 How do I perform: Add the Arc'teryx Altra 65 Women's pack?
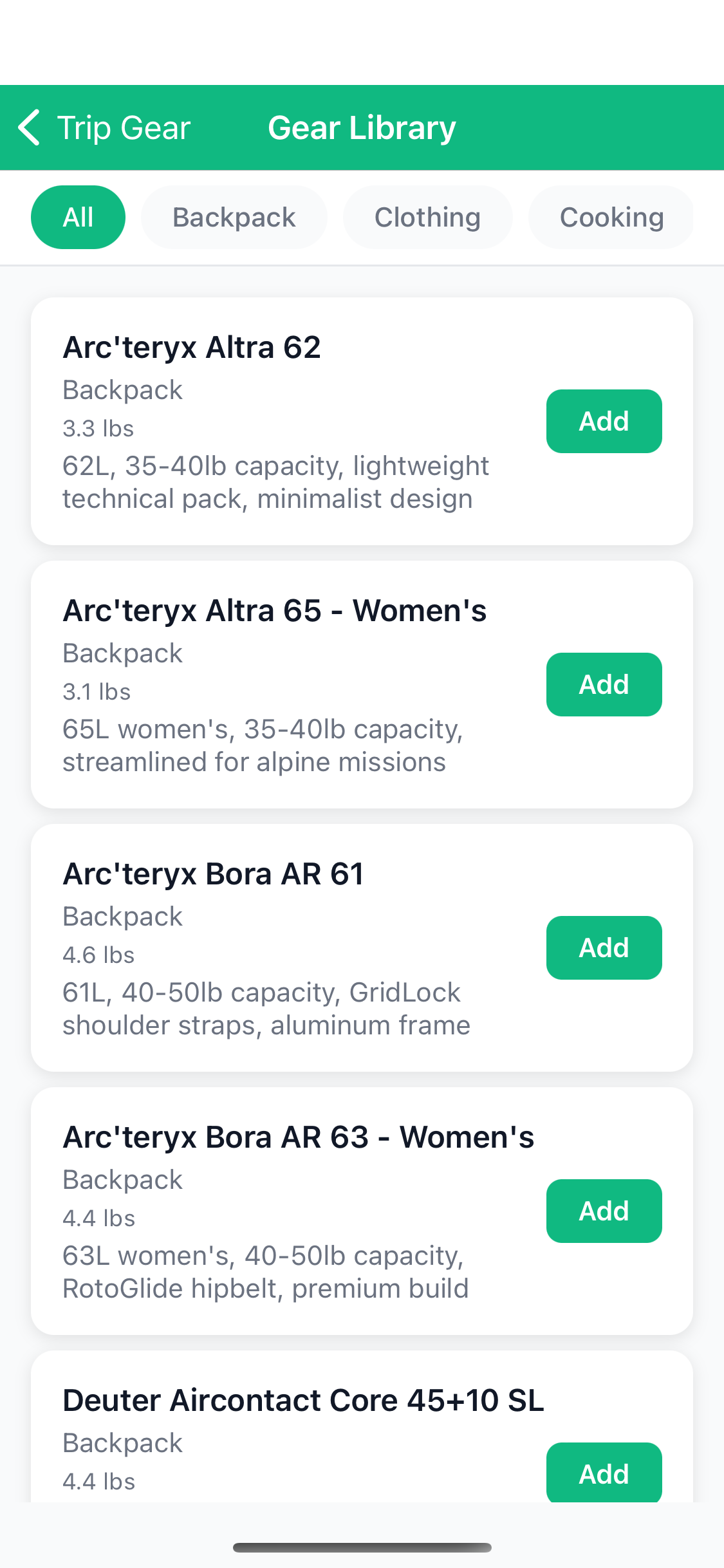point(604,684)
